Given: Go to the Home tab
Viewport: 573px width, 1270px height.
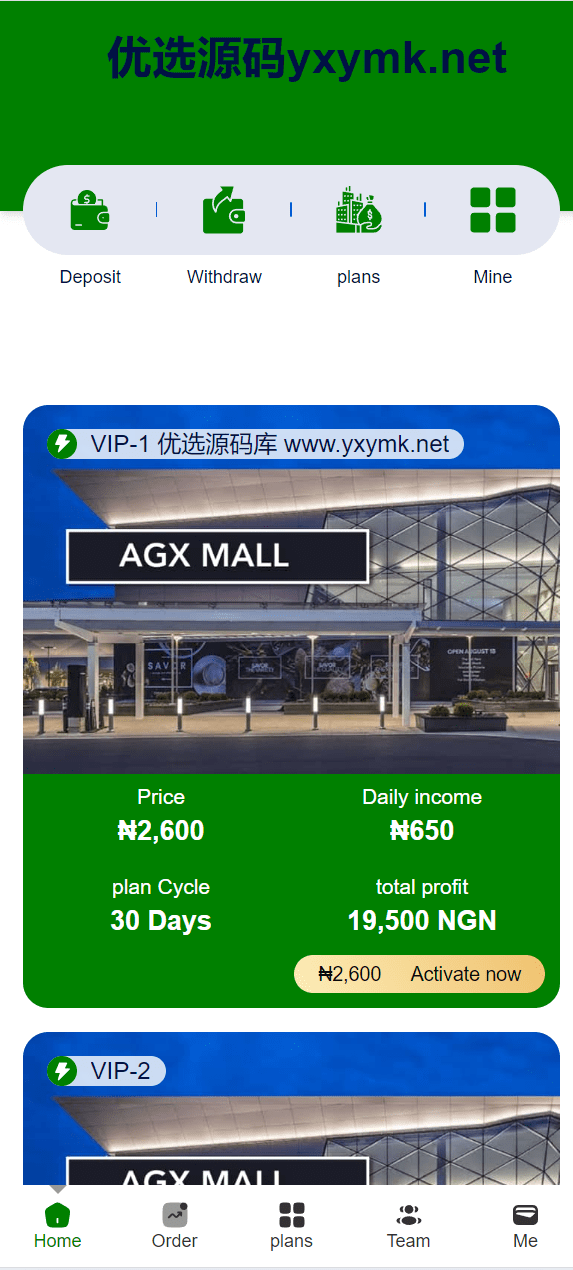Looking at the screenshot, I should coord(57,1227).
